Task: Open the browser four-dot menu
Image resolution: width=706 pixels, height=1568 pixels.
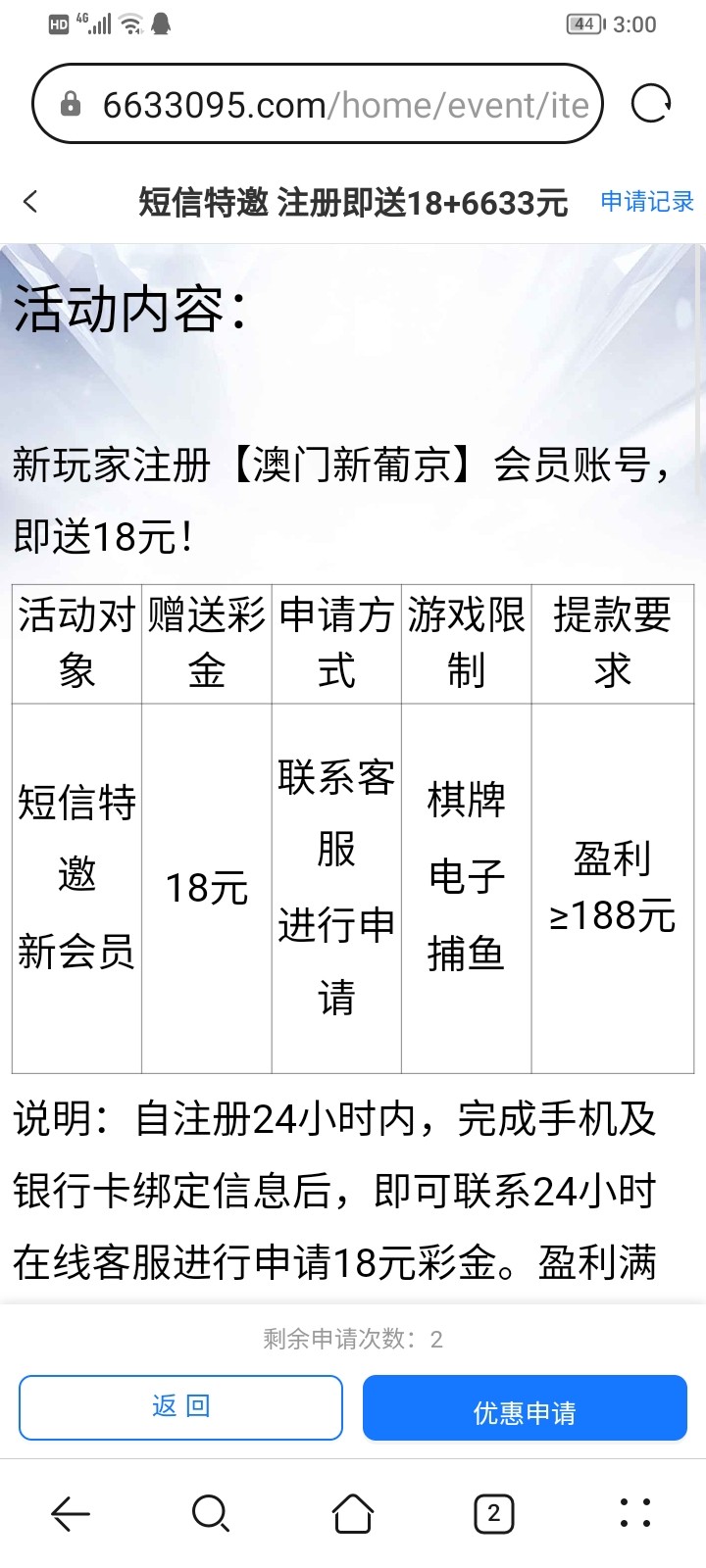Action: pyautogui.click(x=634, y=1514)
